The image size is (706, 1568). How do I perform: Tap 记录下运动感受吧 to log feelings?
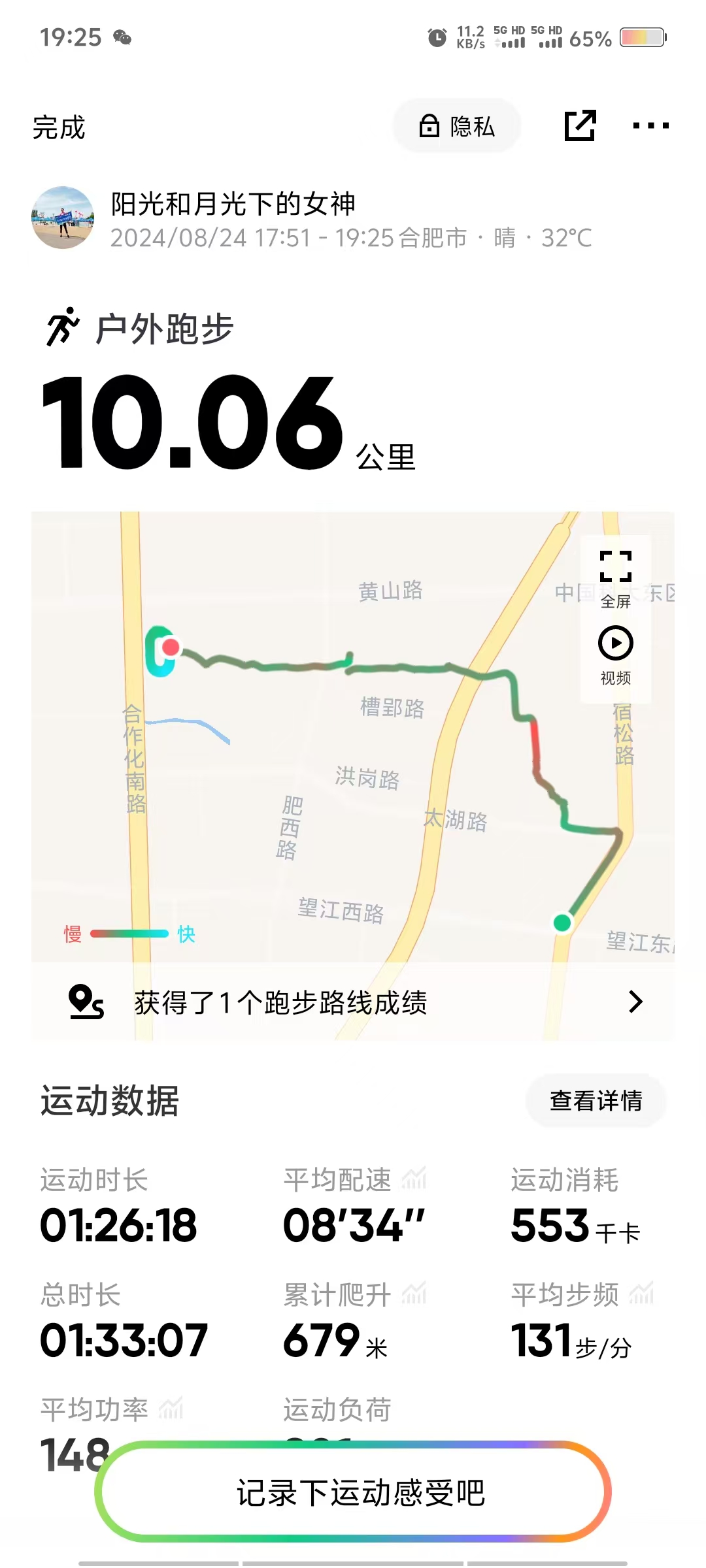click(x=353, y=1492)
